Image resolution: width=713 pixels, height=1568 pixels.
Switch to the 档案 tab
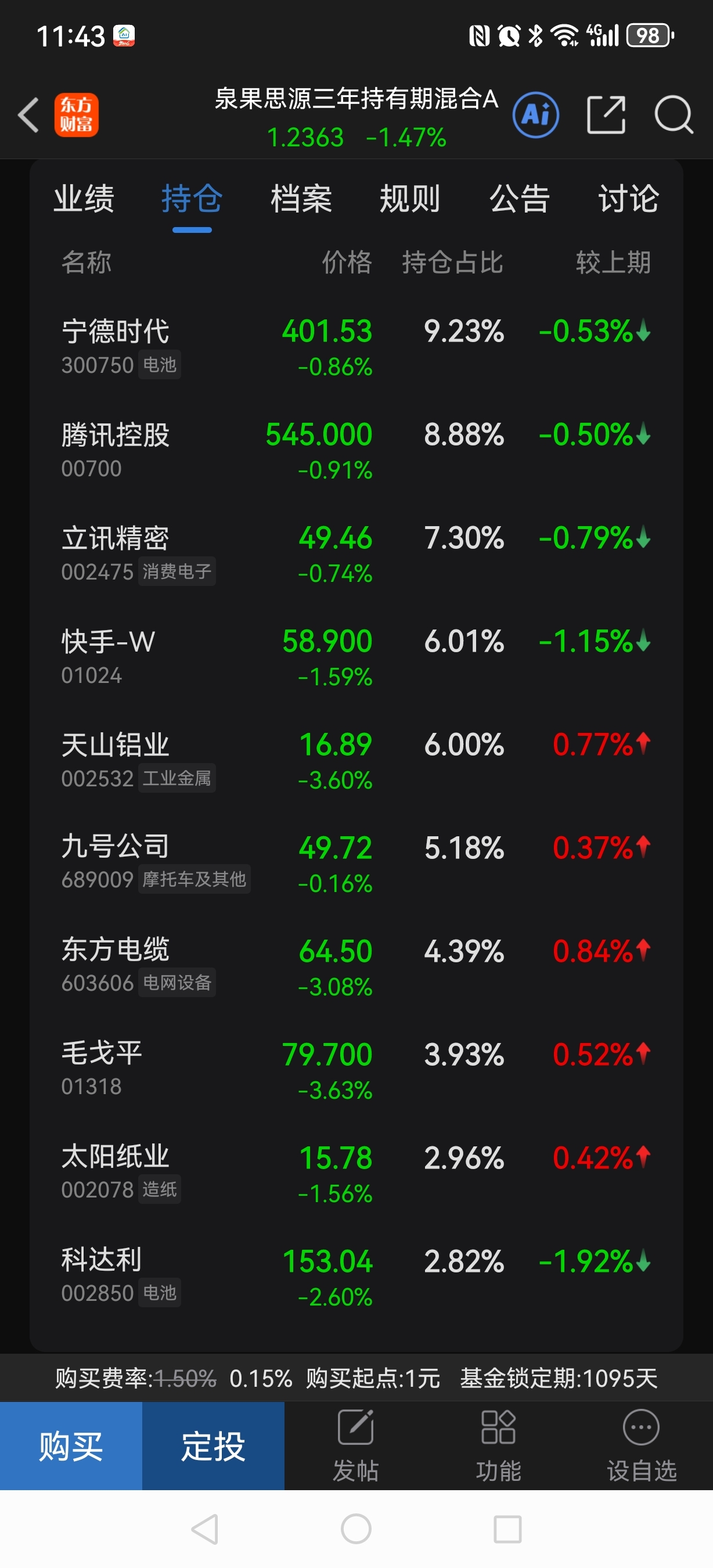(x=301, y=199)
